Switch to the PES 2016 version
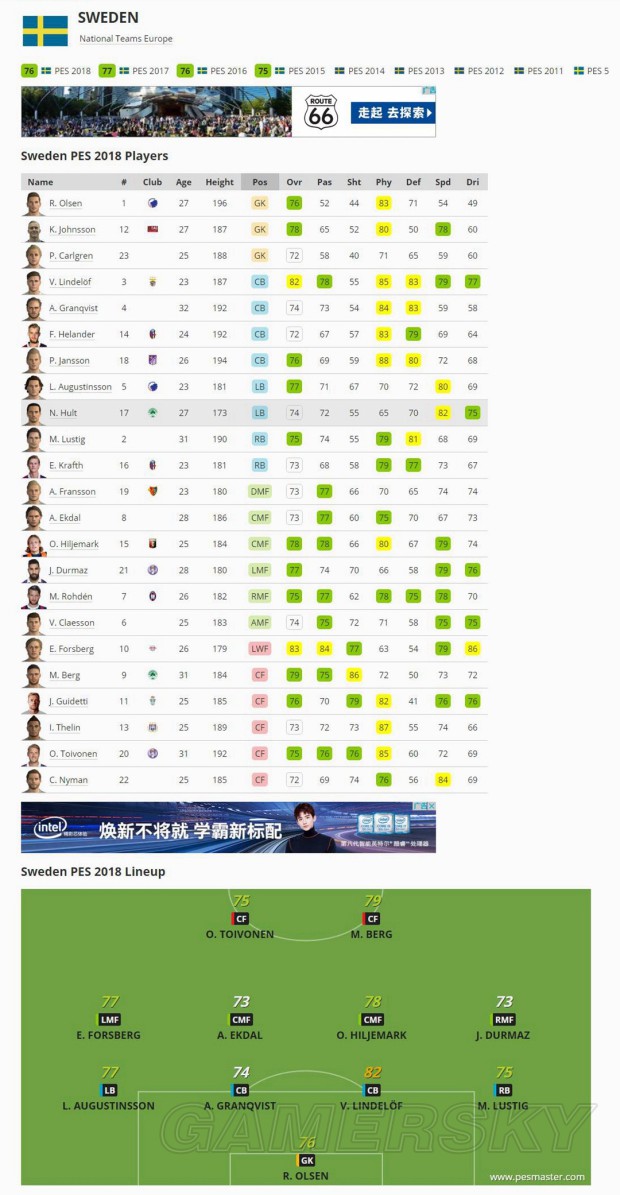The width and height of the screenshot is (620, 1195). [x=228, y=71]
